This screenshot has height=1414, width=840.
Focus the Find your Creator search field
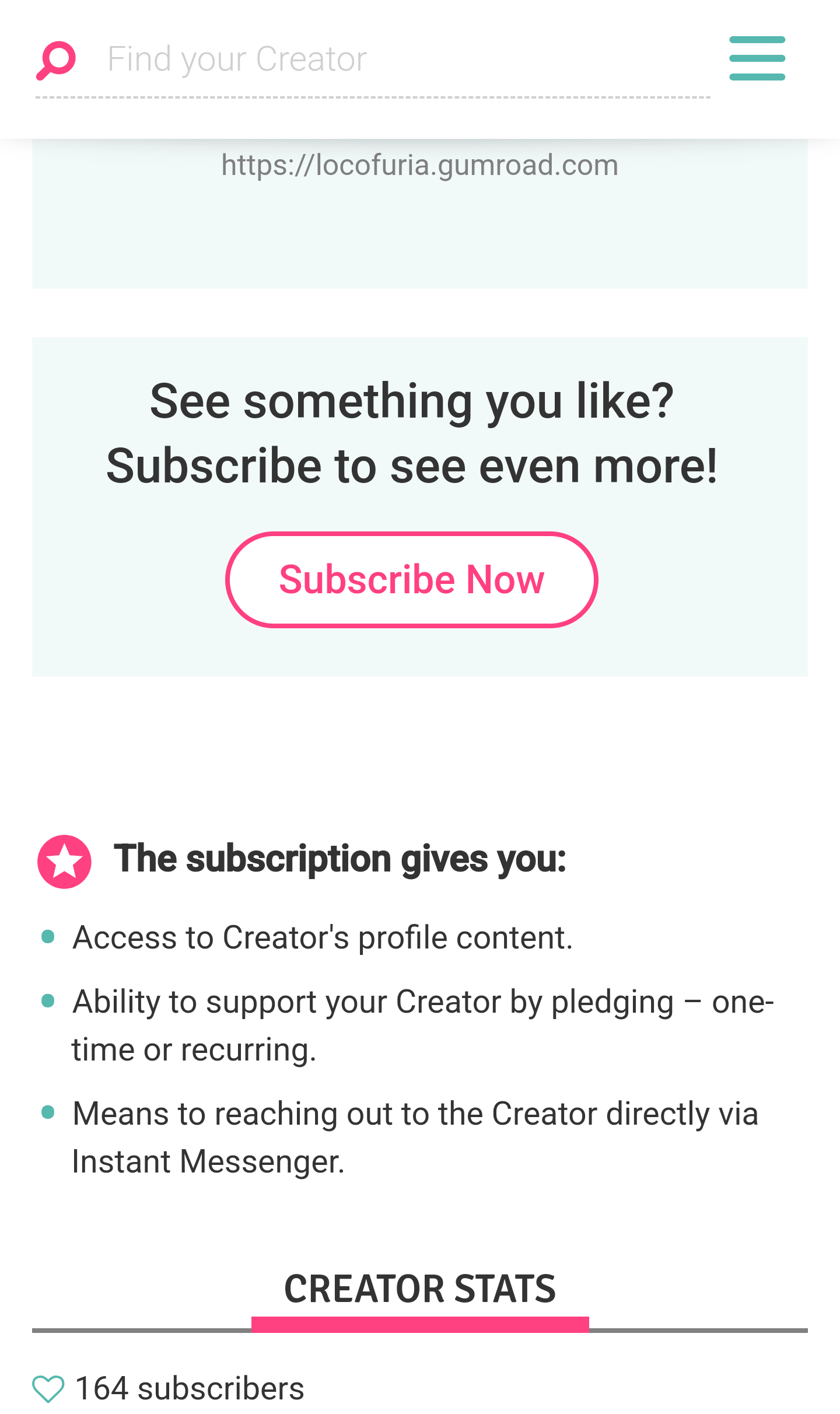402,60
